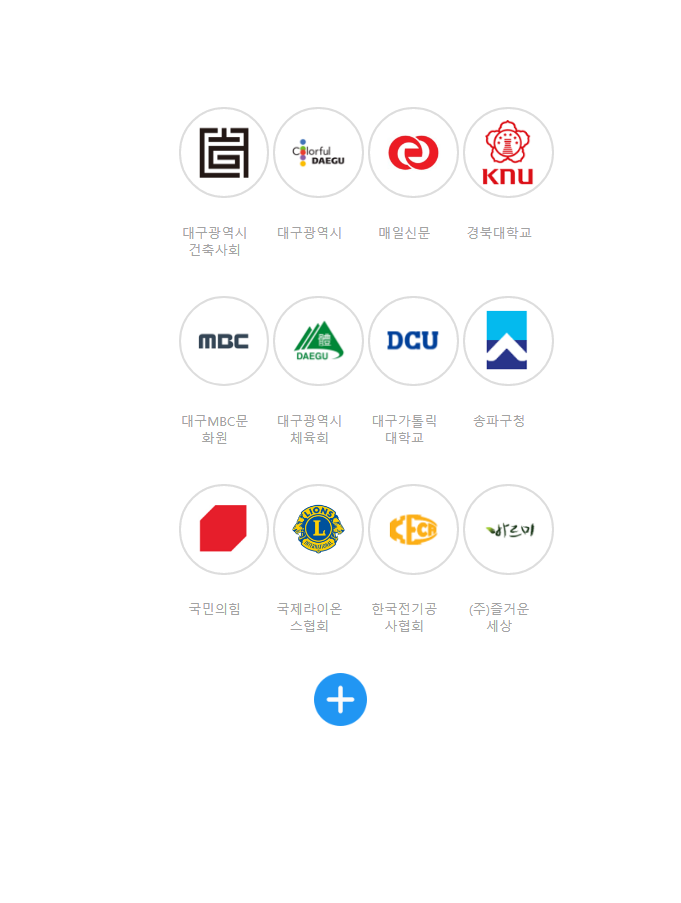Select 국제라이온스협회
The height and width of the screenshot is (903, 681).
(318, 529)
